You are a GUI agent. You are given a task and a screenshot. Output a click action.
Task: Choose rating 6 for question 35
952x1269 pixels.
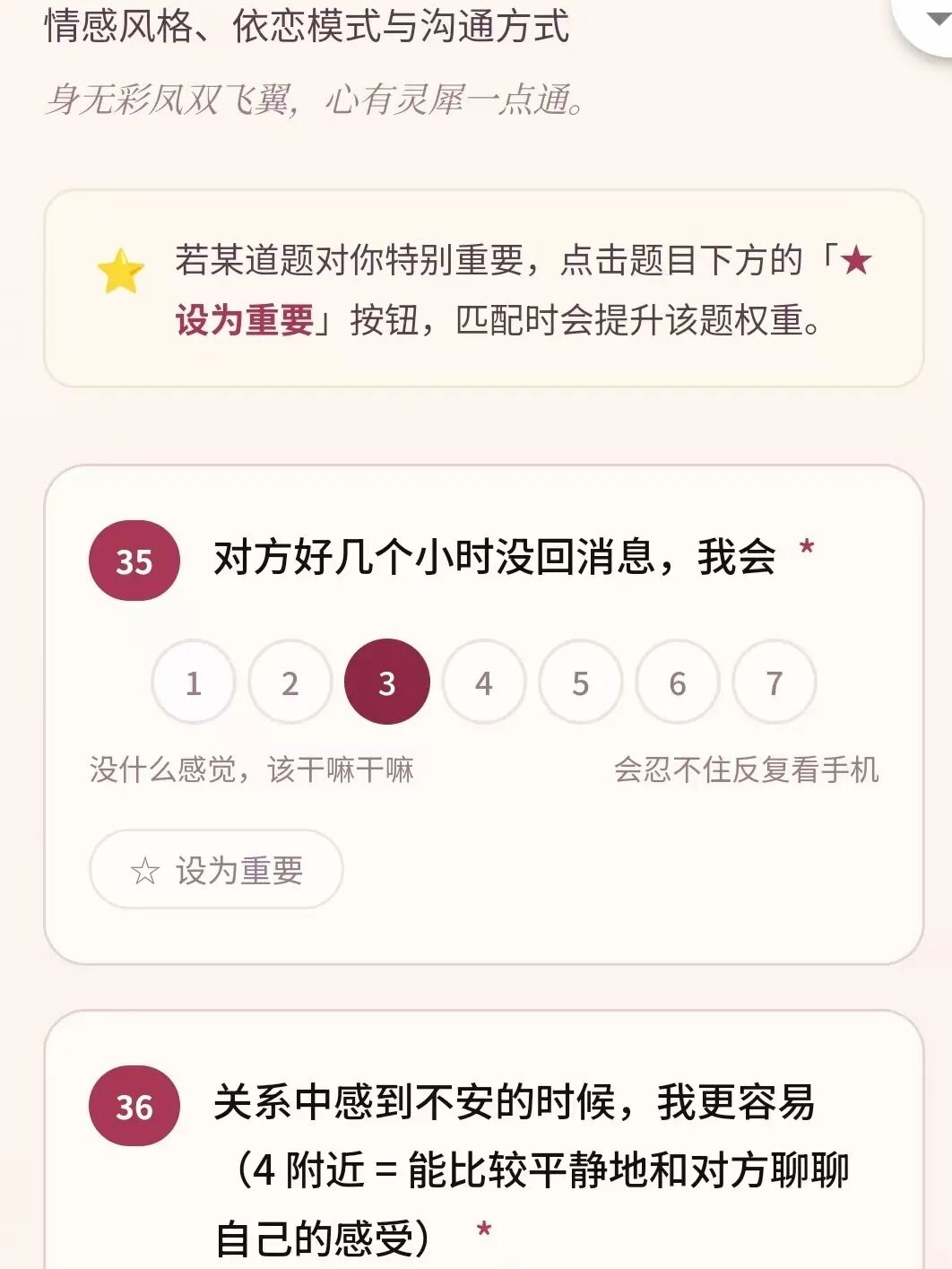(x=678, y=682)
